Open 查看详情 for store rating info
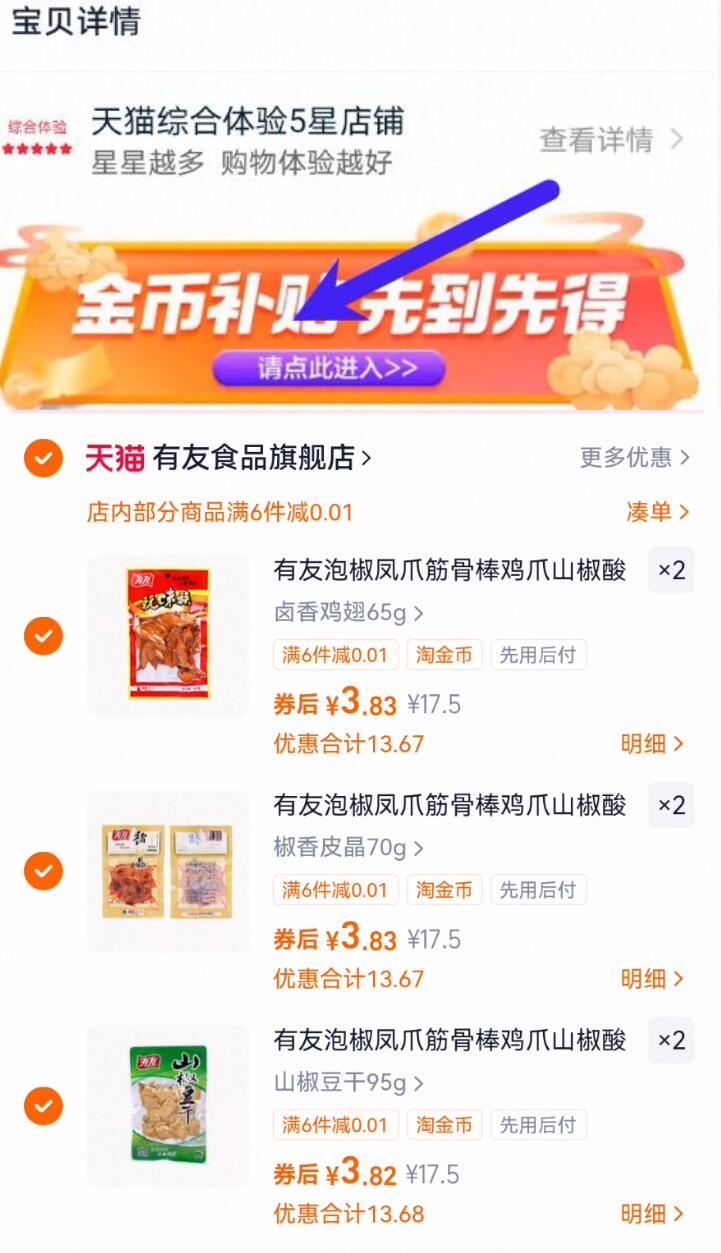Viewport: 721px width, 1253px height. coord(609,141)
